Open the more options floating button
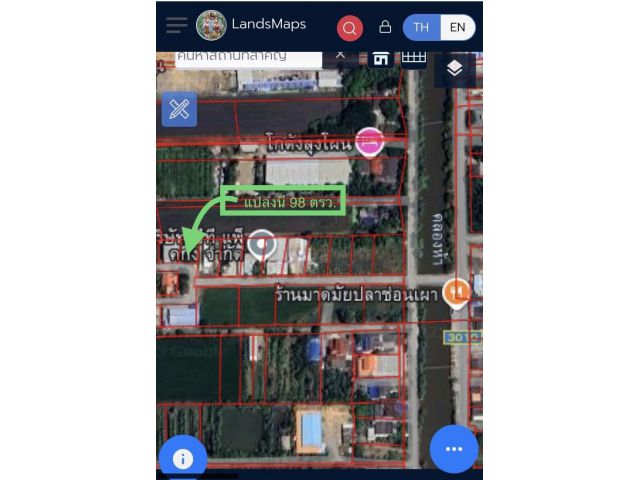Image resolution: width=640 pixels, height=480 pixels. (x=454, y=449)
